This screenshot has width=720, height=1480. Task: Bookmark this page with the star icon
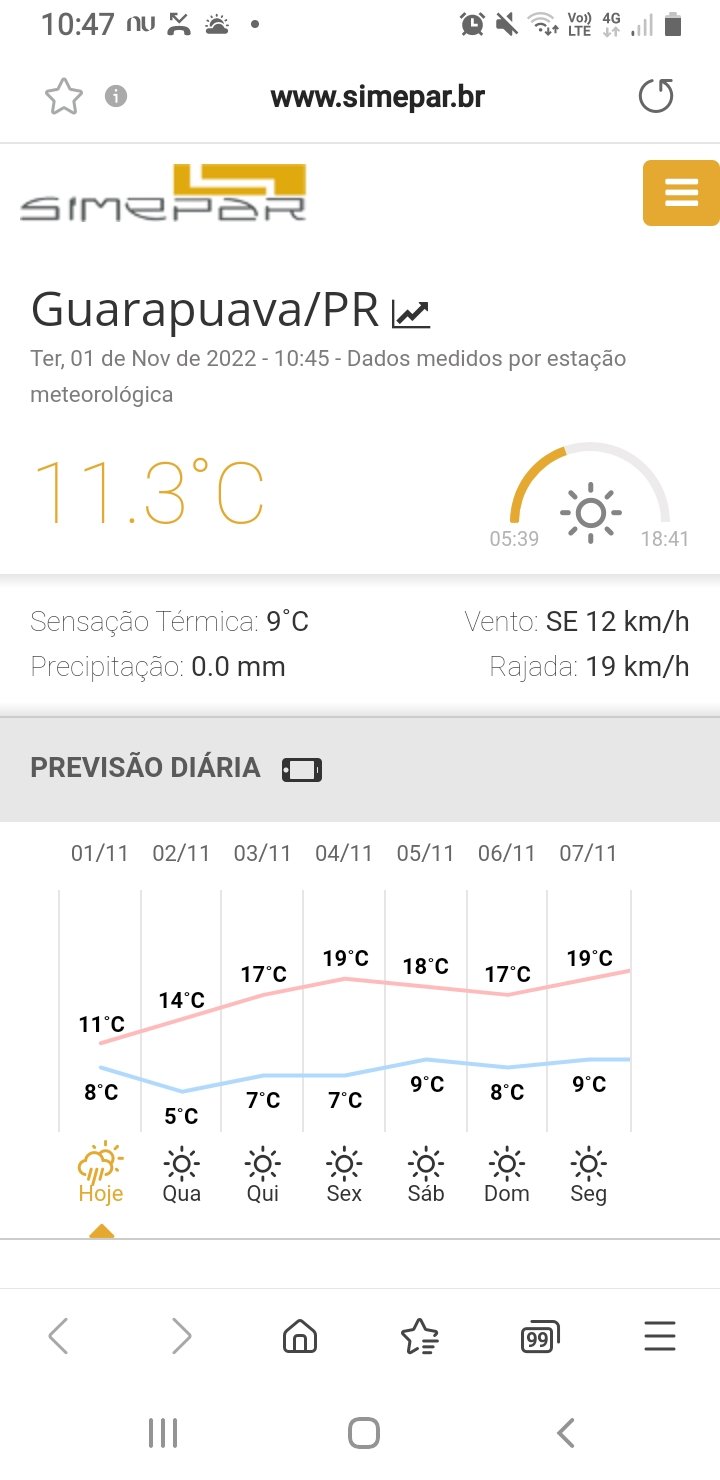(63, 97)
